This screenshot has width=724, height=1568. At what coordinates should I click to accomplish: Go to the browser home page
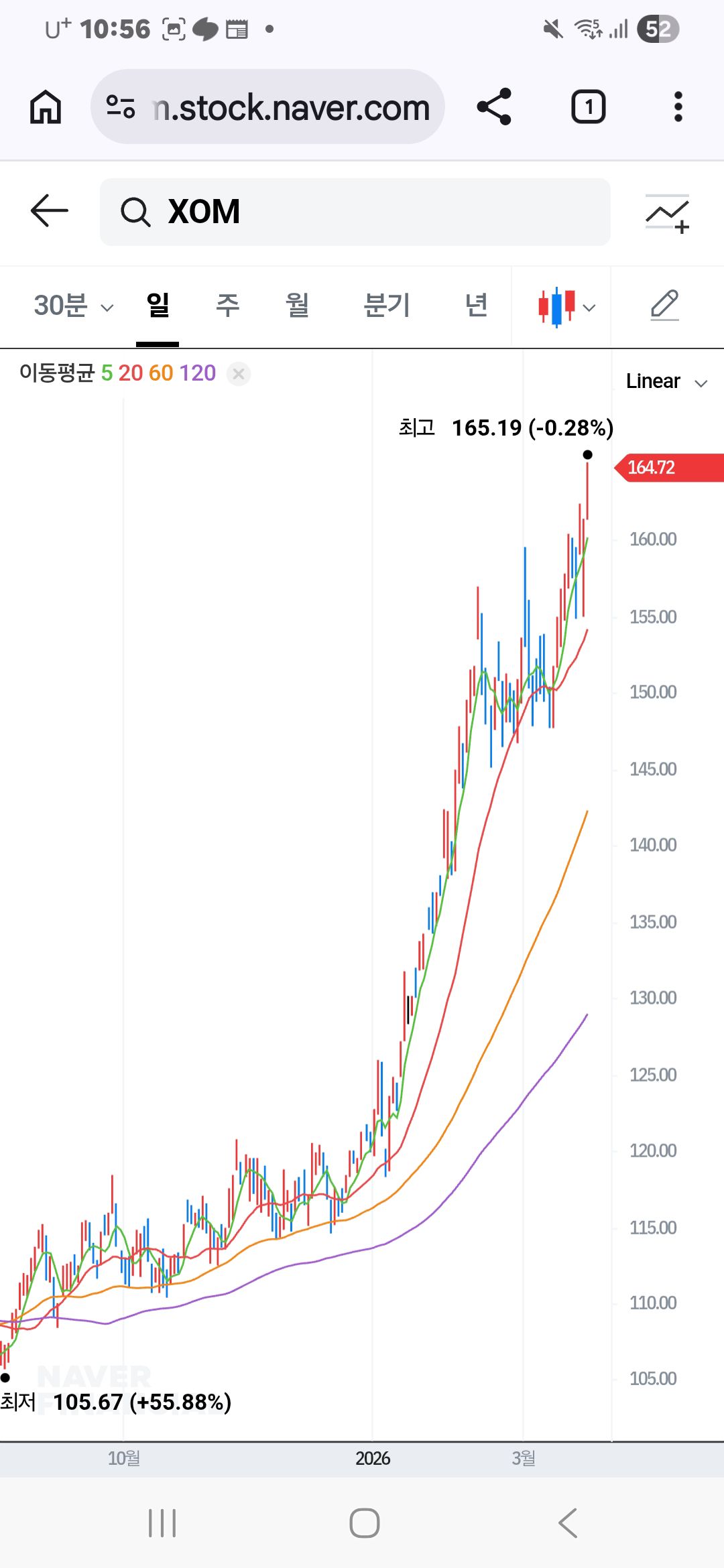[46, 107]
